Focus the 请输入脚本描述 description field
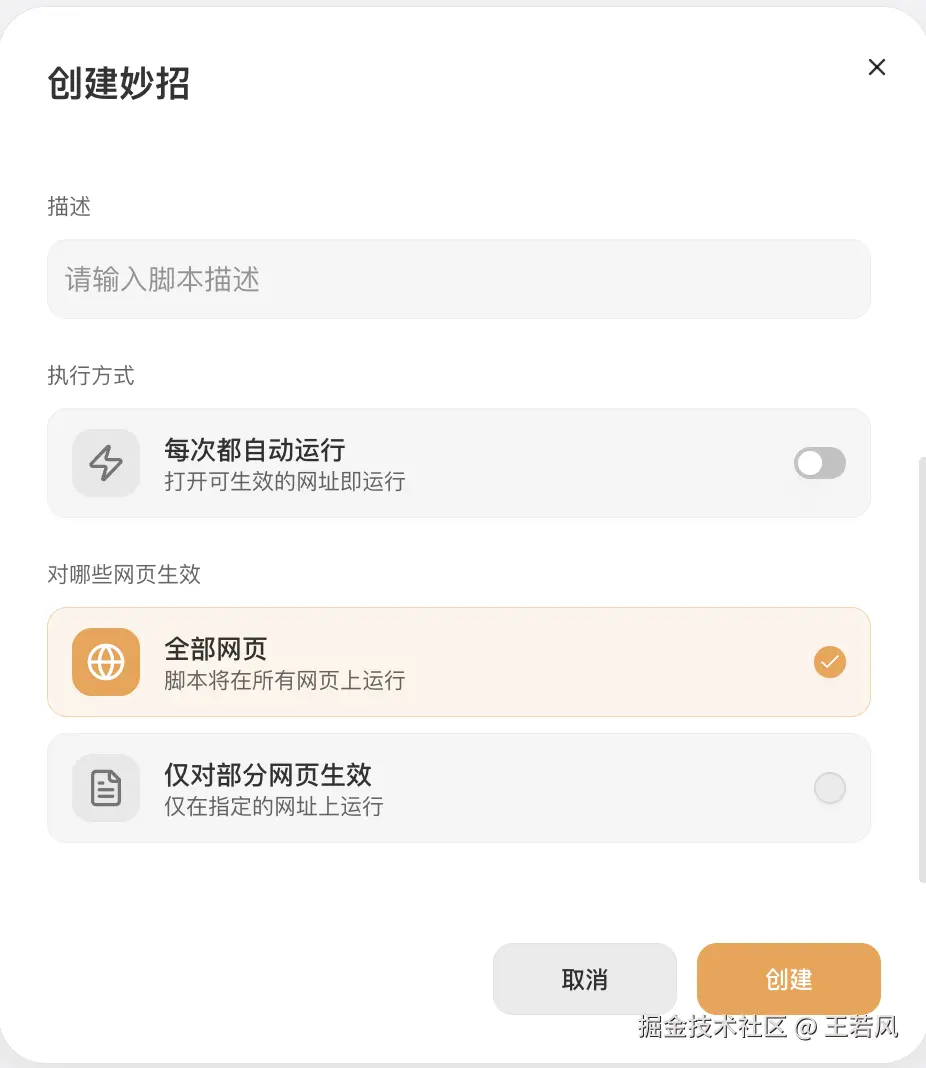The image size is (926, 1068). [x=458, y=279]
